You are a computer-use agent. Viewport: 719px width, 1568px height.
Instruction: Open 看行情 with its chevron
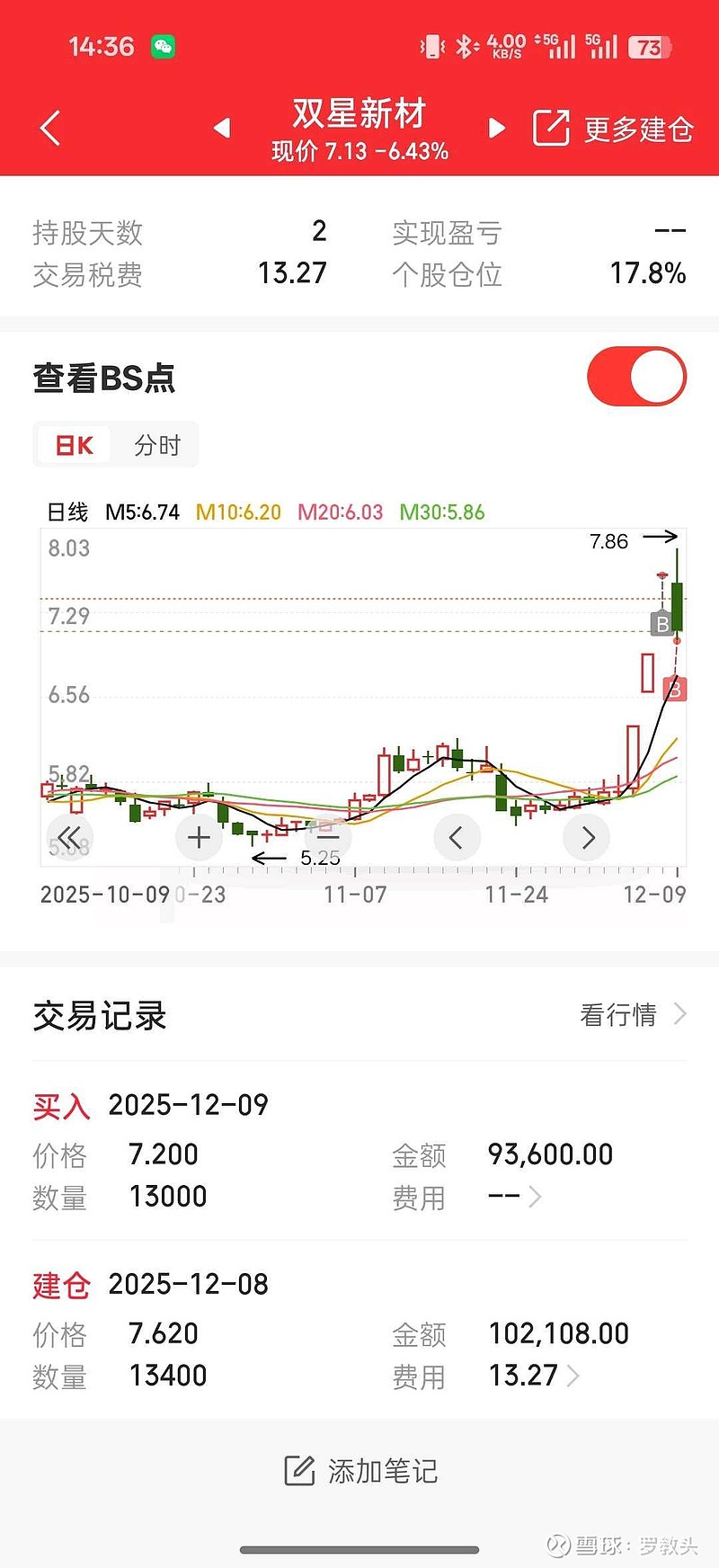click(x=635, y=1014)
